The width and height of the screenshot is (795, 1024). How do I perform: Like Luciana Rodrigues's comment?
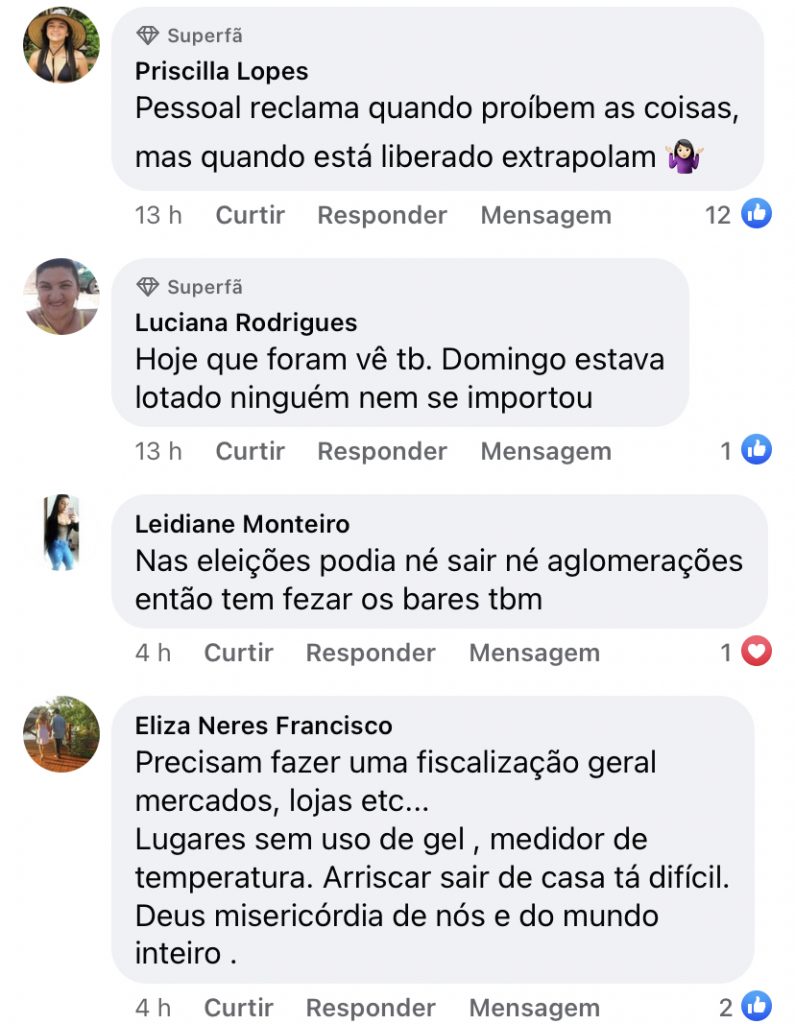click(x=250, y=451)
